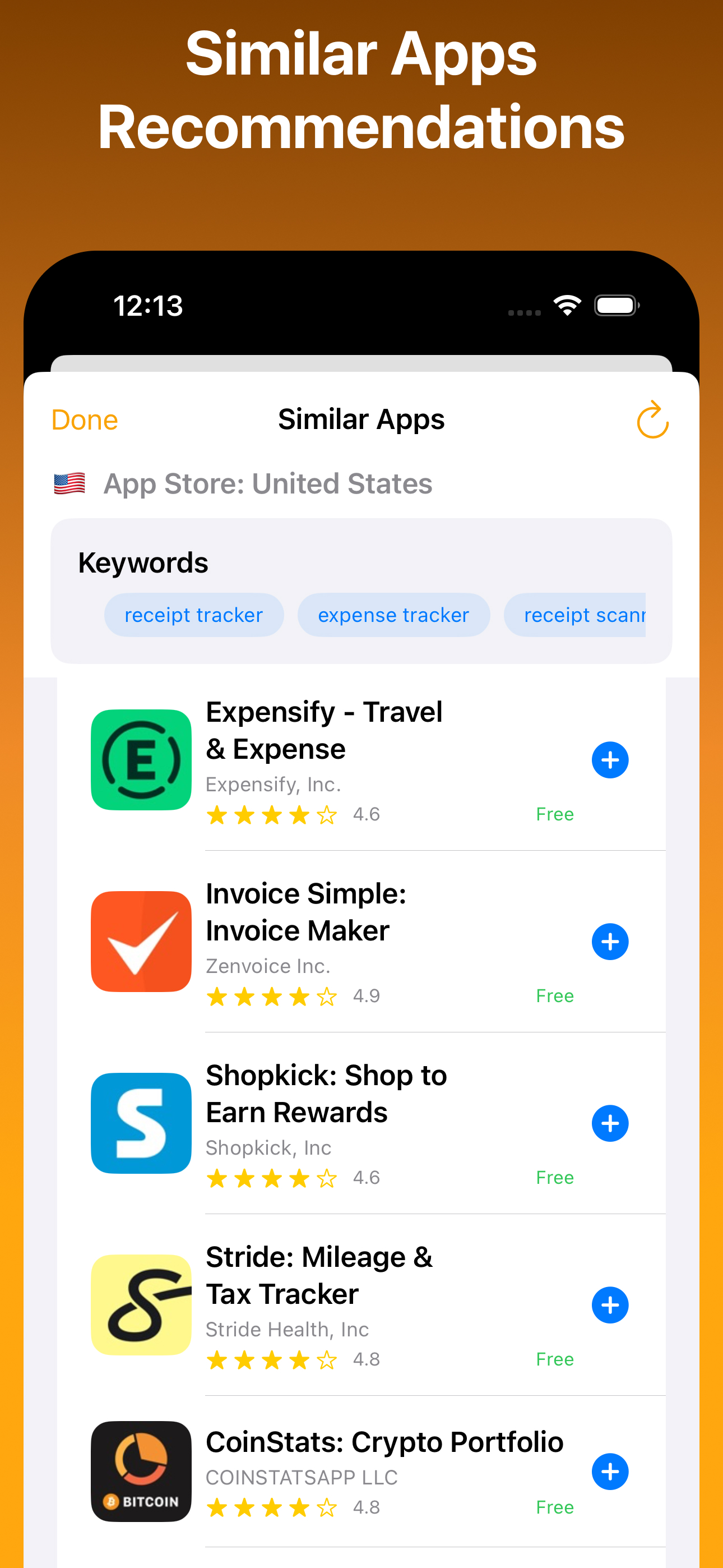723x1568 pixels.
Task: Add Shopkick using its plus toggle
Action: [x=610, y=1123]
